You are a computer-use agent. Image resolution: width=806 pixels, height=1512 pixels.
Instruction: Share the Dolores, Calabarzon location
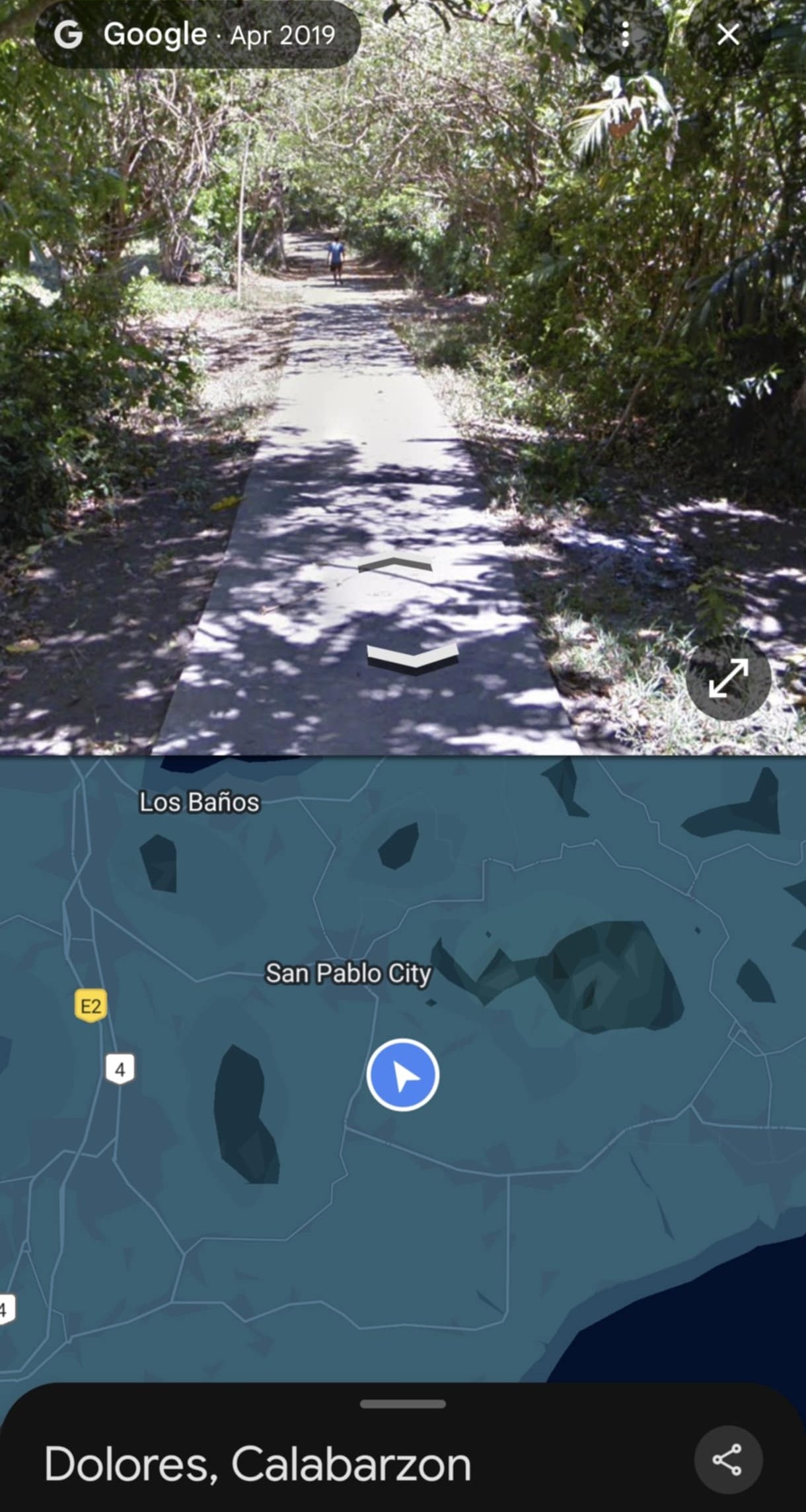[727, 1460]
